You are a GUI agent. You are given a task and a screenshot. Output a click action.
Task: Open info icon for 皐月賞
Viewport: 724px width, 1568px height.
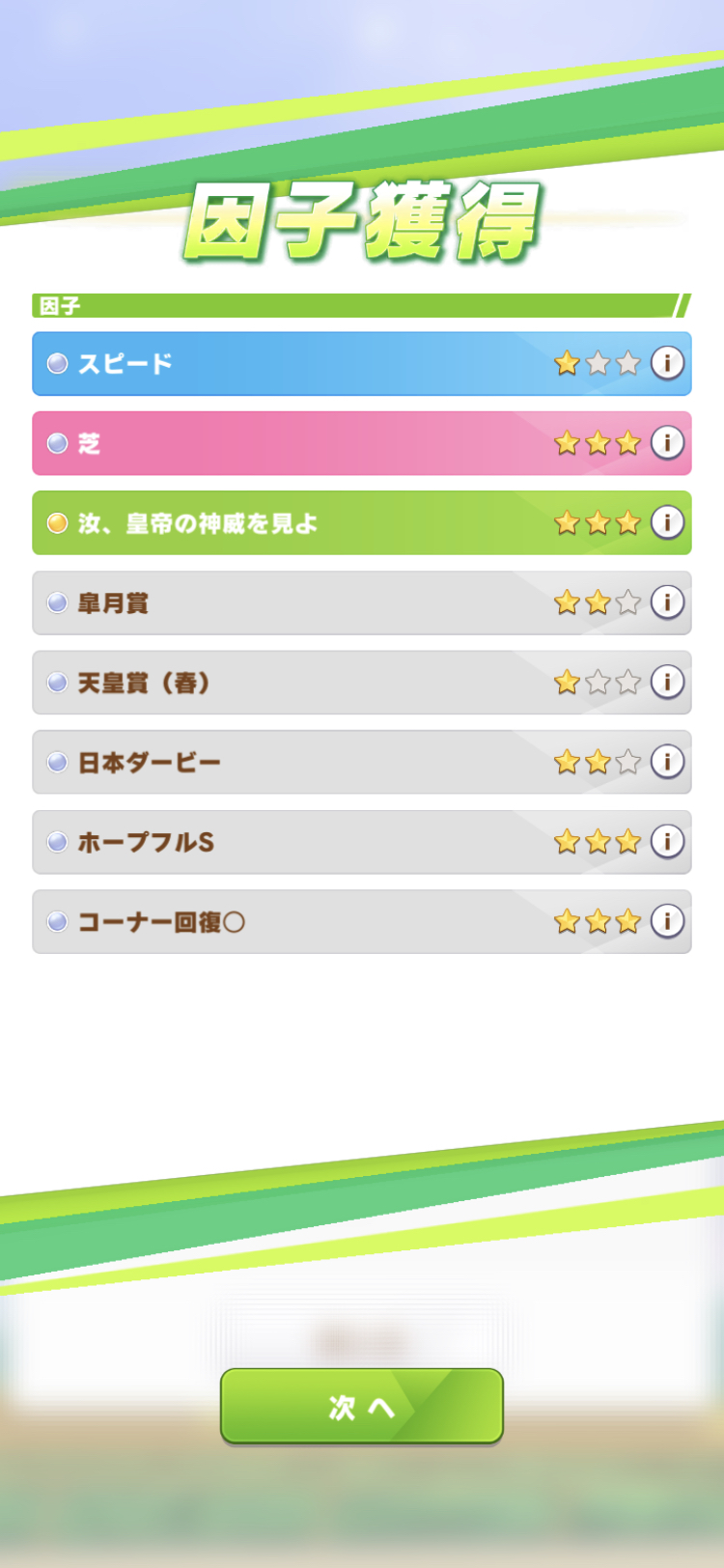[667, 602]
